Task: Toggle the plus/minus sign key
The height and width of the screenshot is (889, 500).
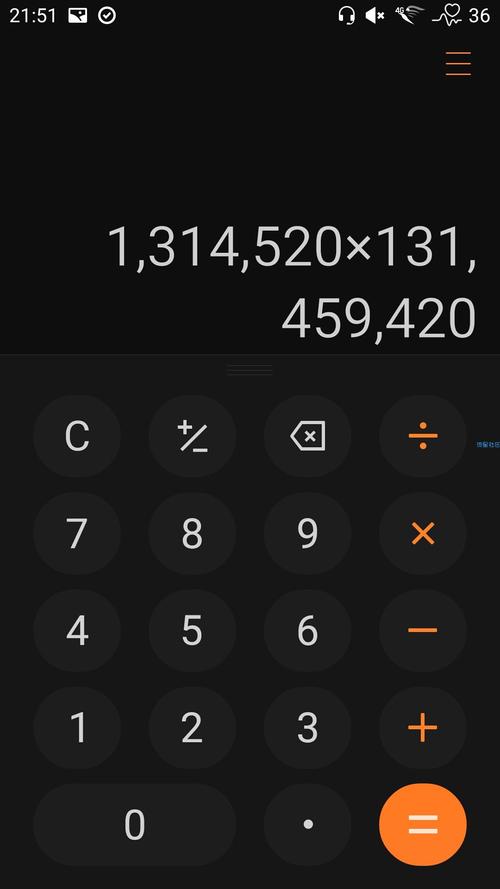Action: pyautogui.click(x=192, y=436)
